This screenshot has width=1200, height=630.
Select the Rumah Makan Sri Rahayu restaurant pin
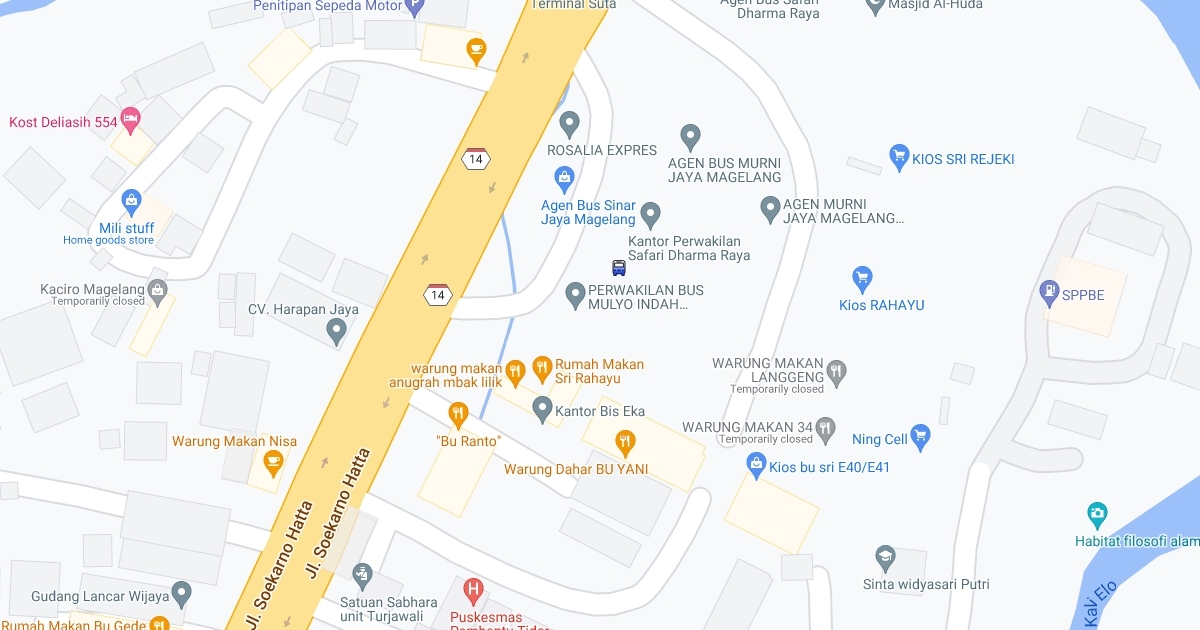pyautogui.click(x=542, y=370)
